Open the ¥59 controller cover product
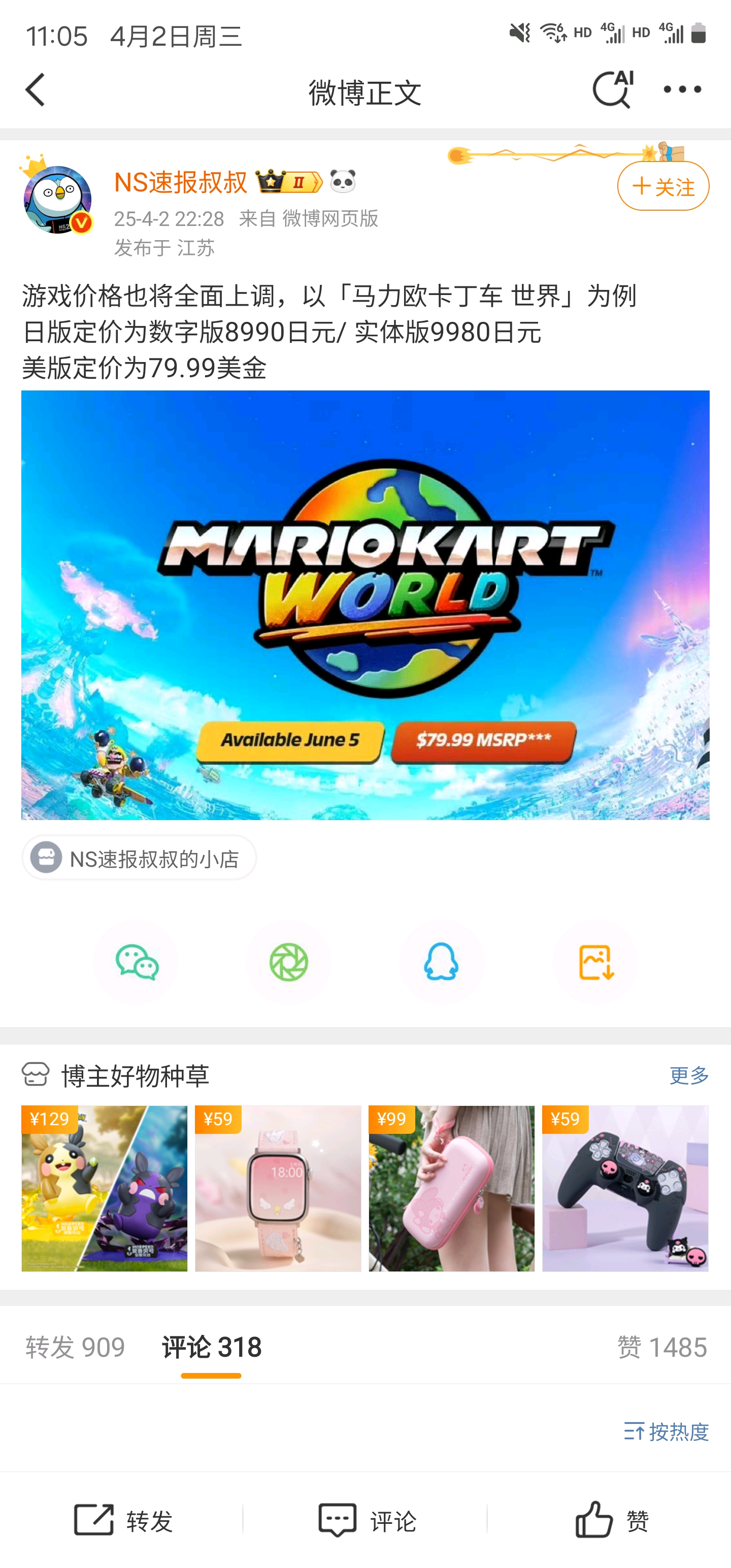 [625, 1188]
